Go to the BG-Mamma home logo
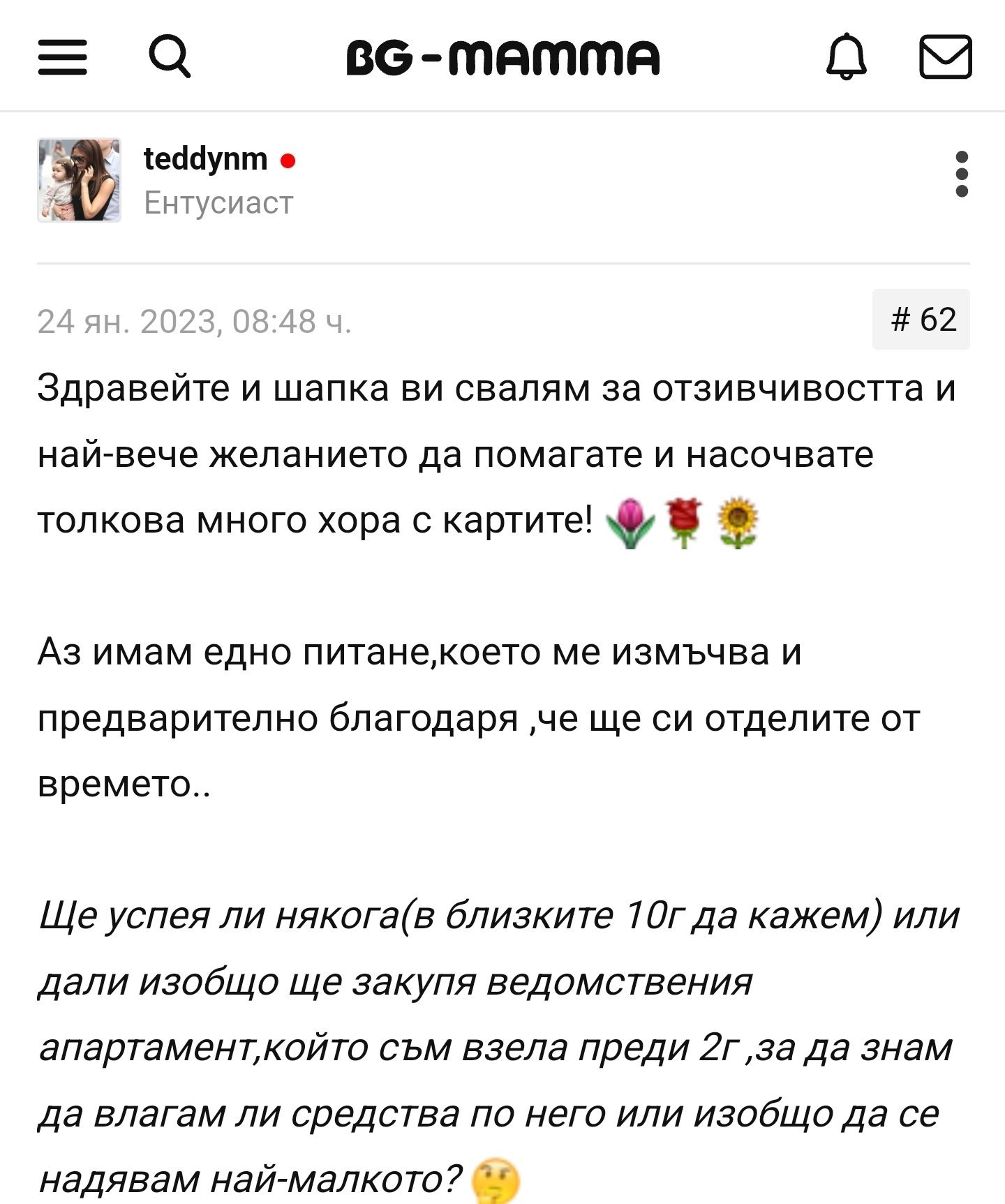The height and width of the screenshot is (1204, 1005). click(x=502, y=57)
